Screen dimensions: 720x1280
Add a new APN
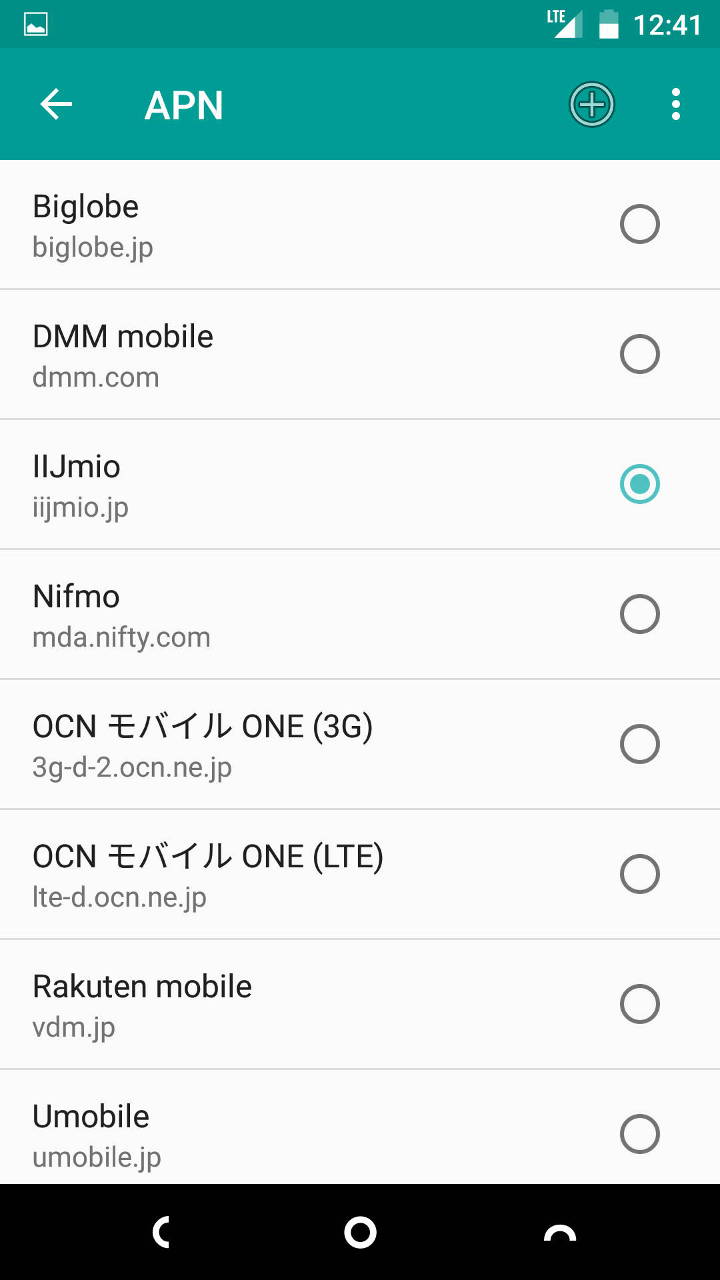pos(592,104)
